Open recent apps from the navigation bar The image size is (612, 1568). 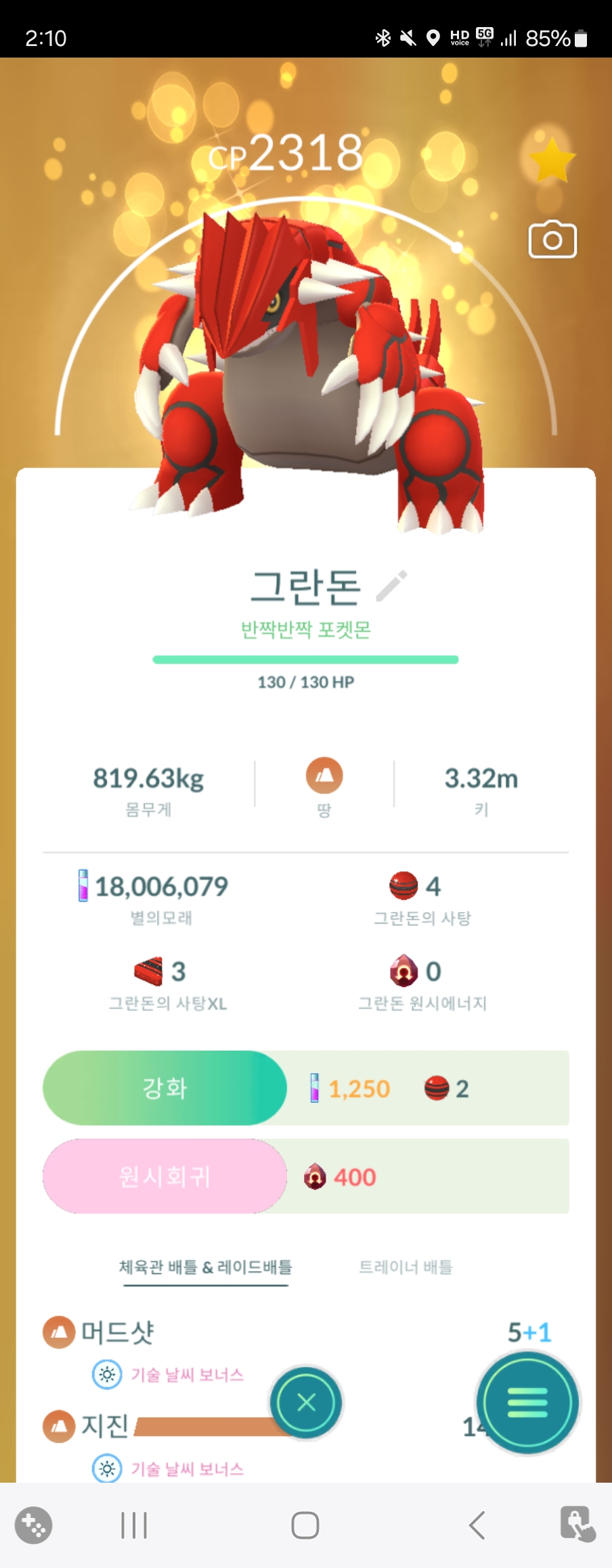click(134, 1525)
